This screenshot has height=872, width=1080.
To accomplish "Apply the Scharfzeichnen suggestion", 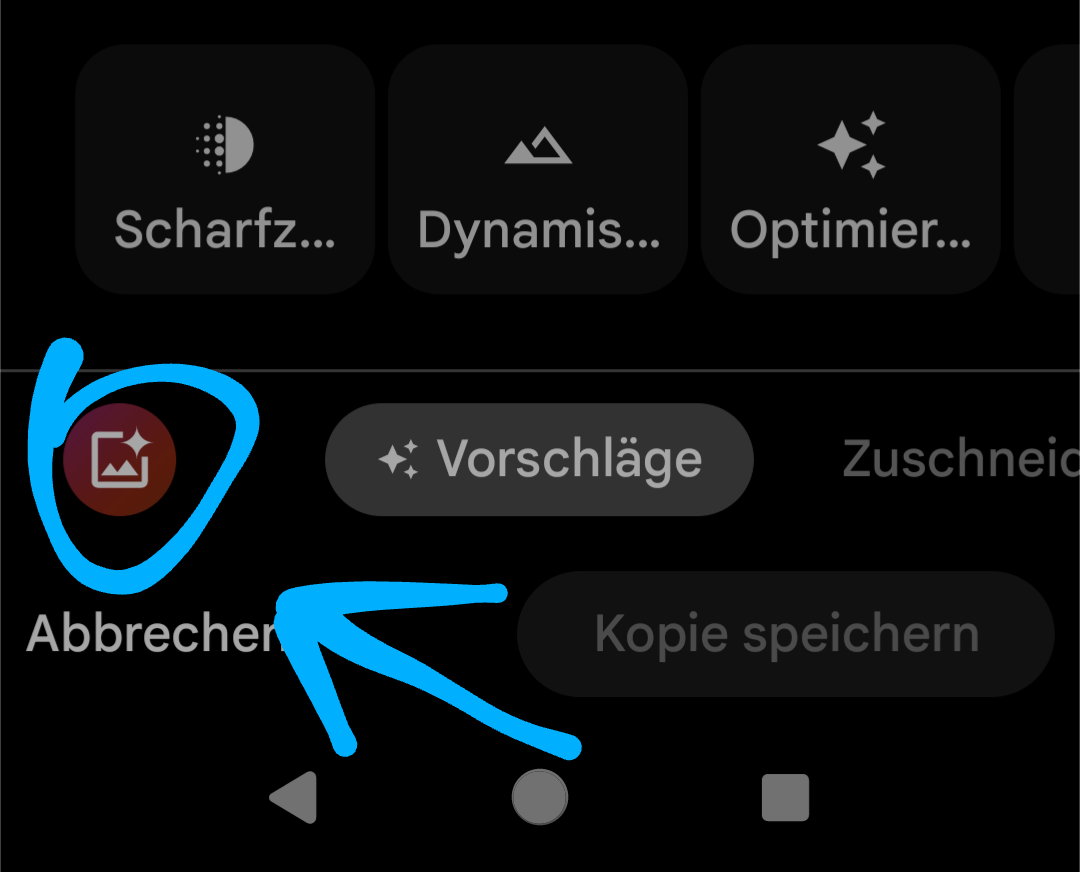I will 225,170.
